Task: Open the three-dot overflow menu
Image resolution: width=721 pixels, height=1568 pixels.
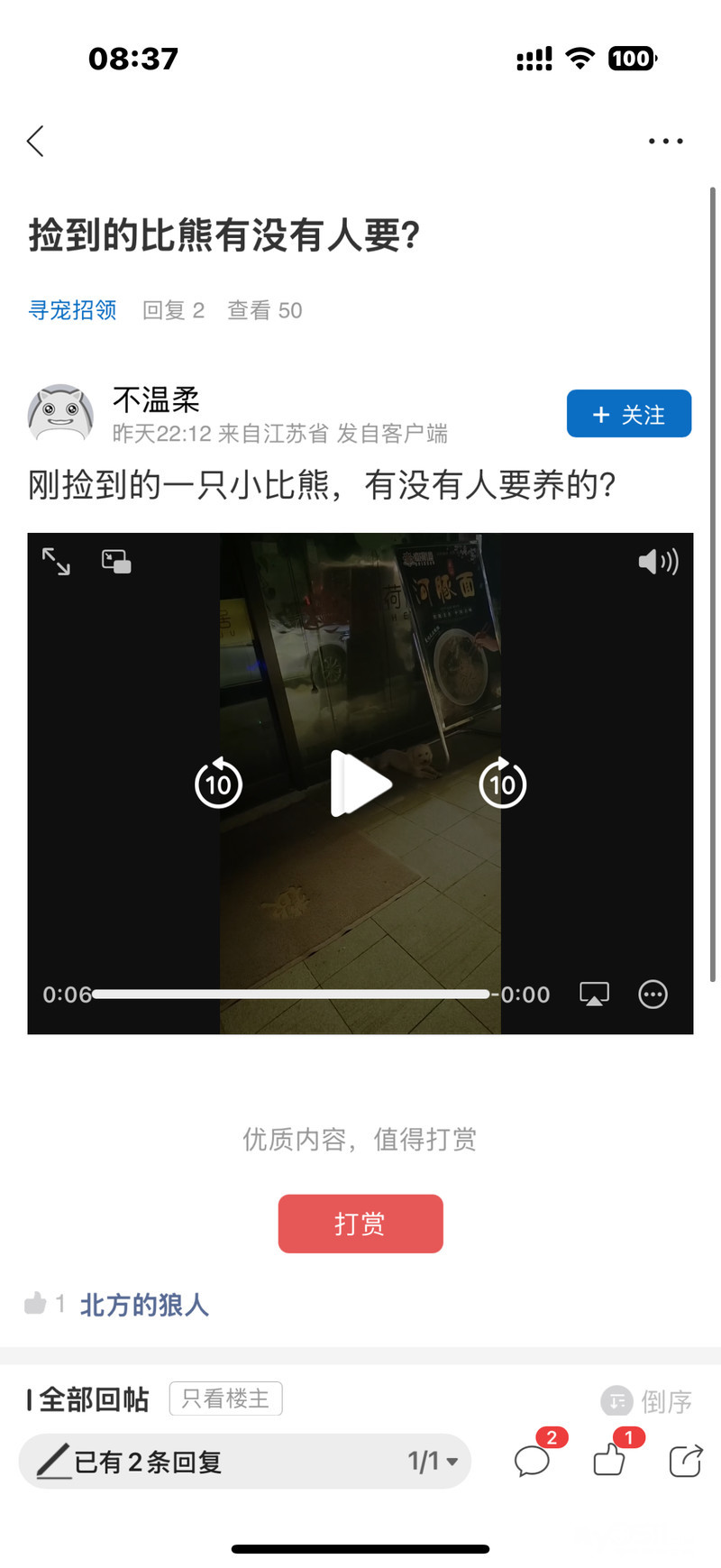Action: (x=665, y=142)
